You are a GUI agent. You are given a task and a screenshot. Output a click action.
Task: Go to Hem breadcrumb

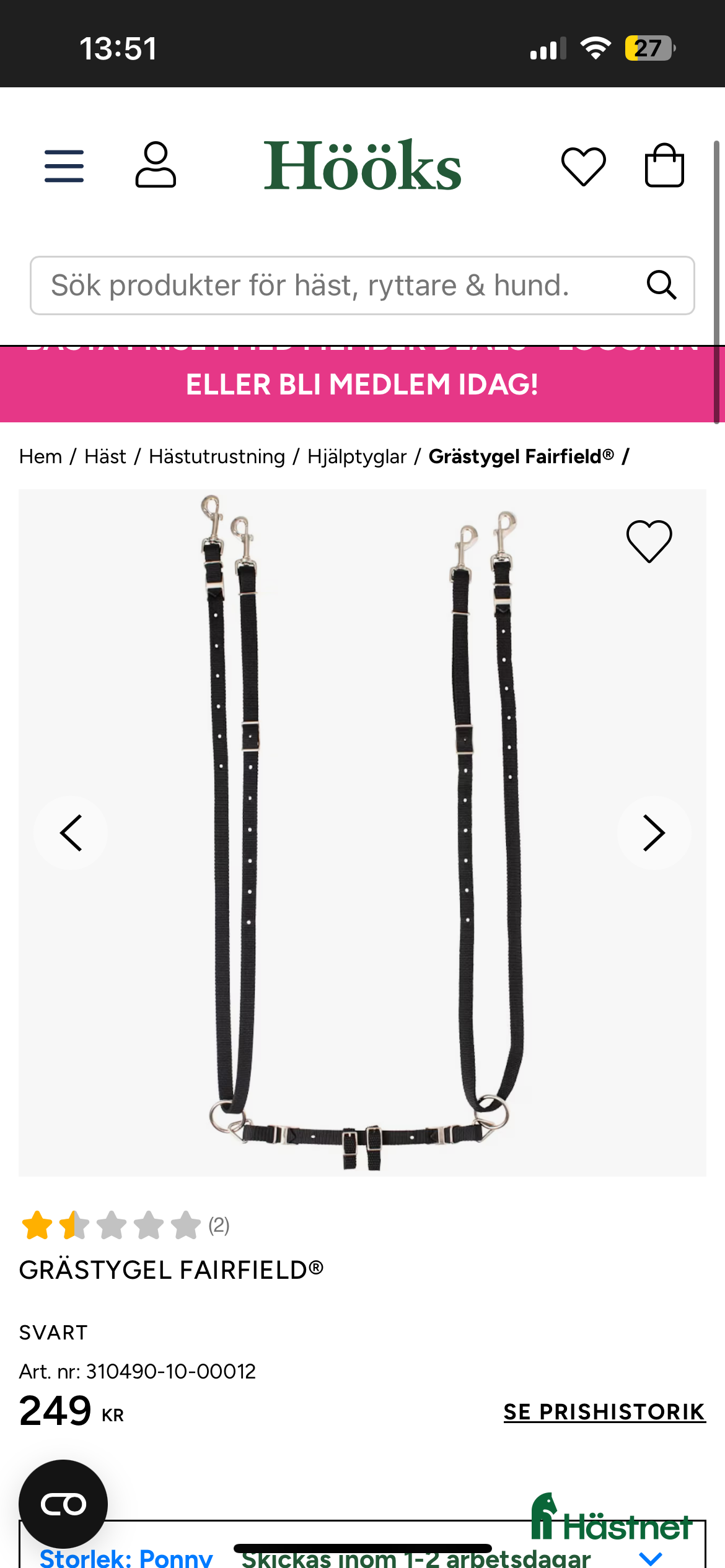[x=40, y=456]
